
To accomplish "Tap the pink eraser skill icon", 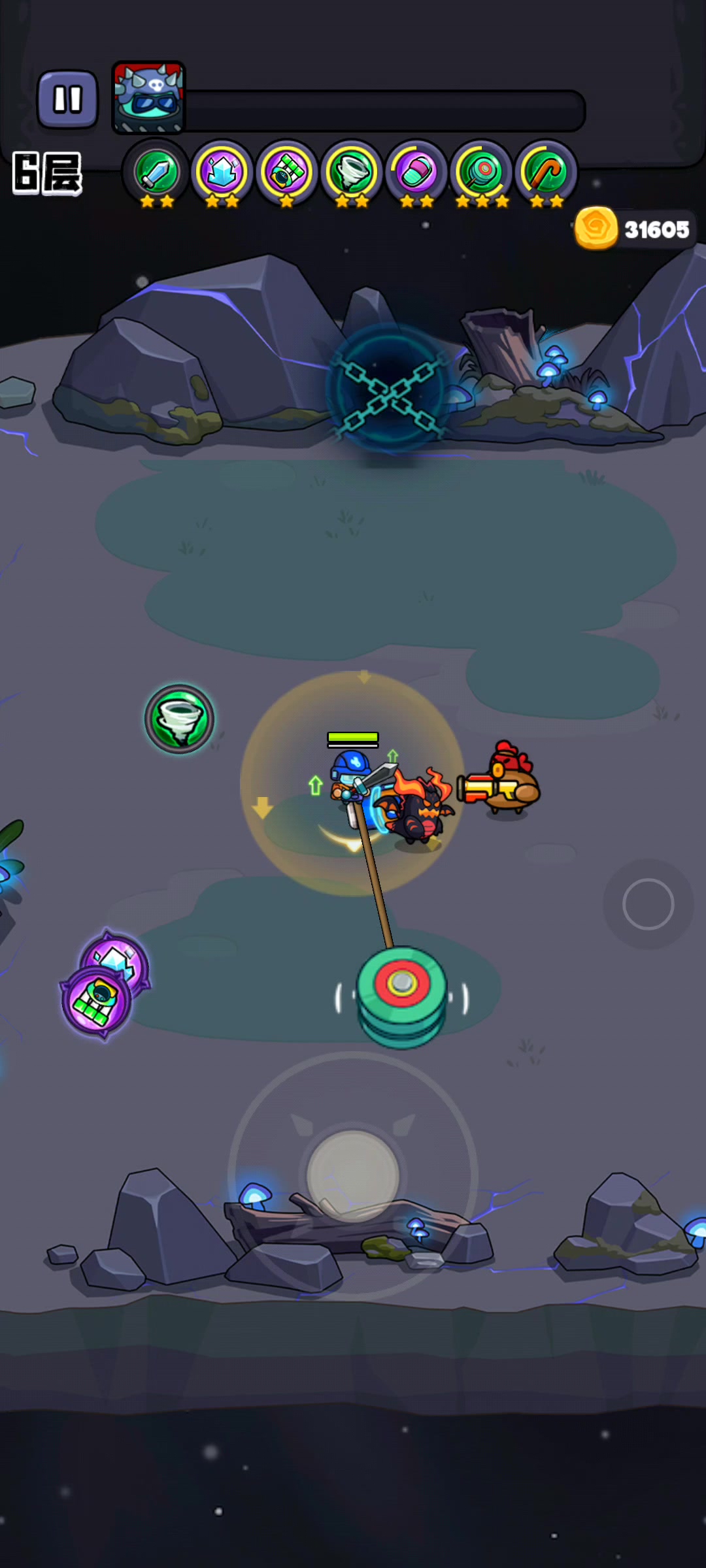I will point(416,172).
